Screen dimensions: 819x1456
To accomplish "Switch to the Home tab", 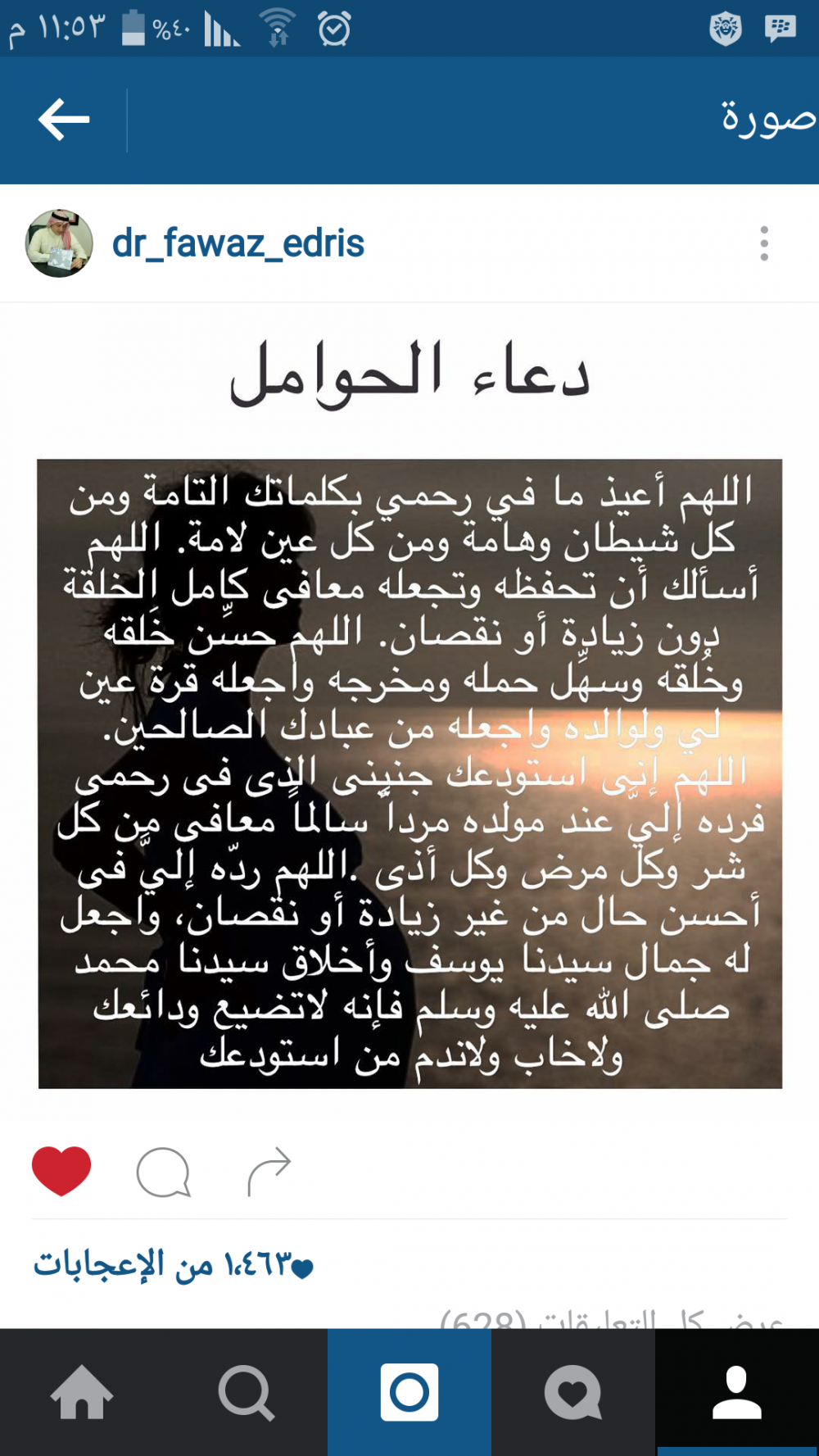I will point(82,1392).
